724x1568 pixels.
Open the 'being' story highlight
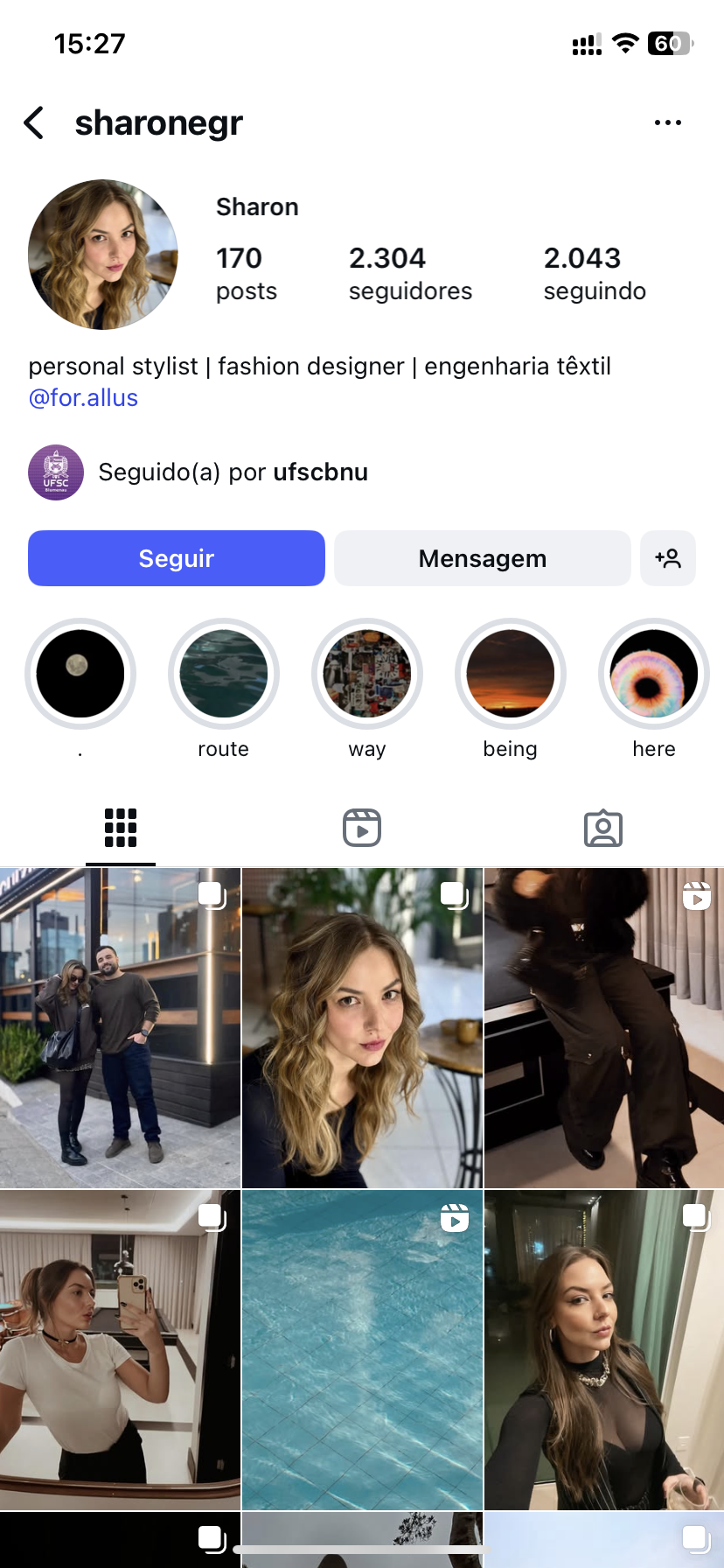pos(511,674)
